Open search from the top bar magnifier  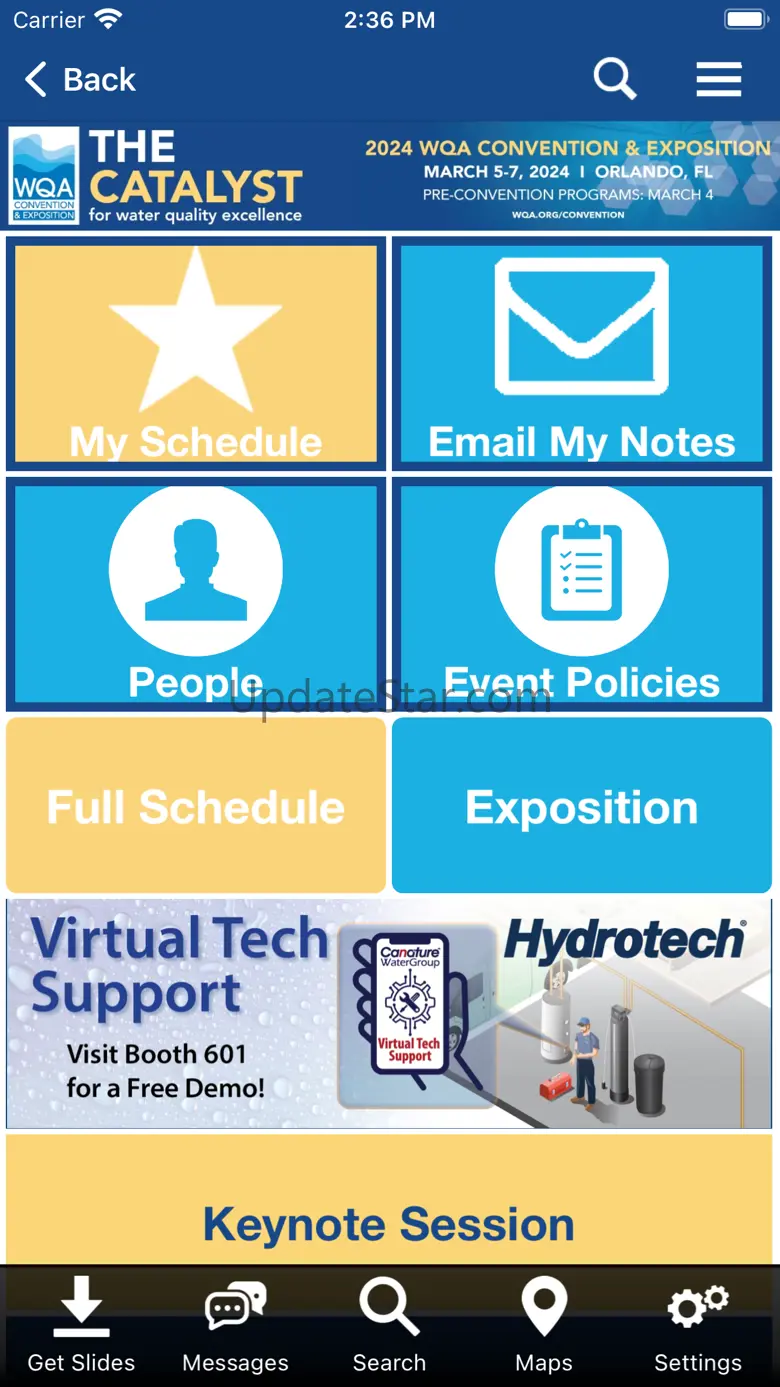coord(615,78)
